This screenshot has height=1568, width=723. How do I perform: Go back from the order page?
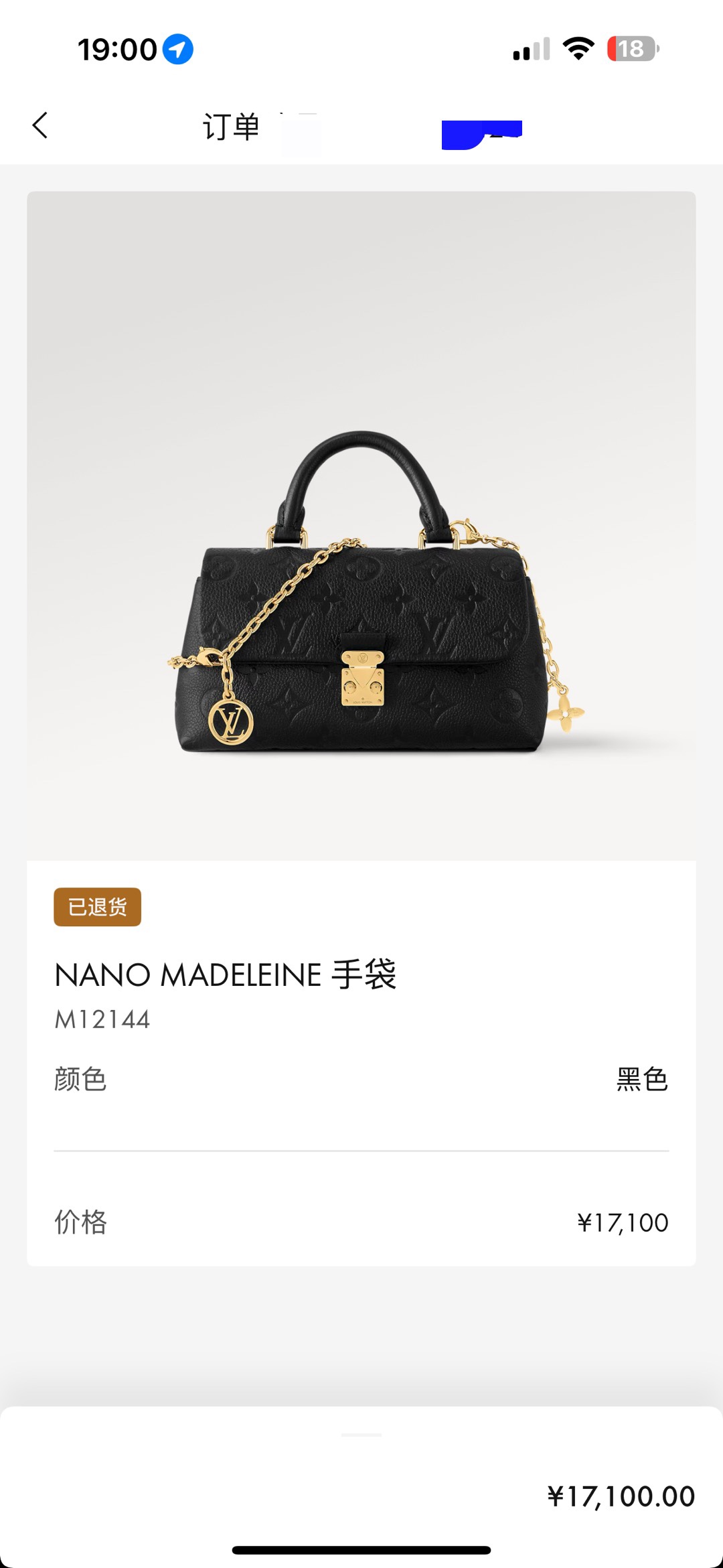(40, 125)
